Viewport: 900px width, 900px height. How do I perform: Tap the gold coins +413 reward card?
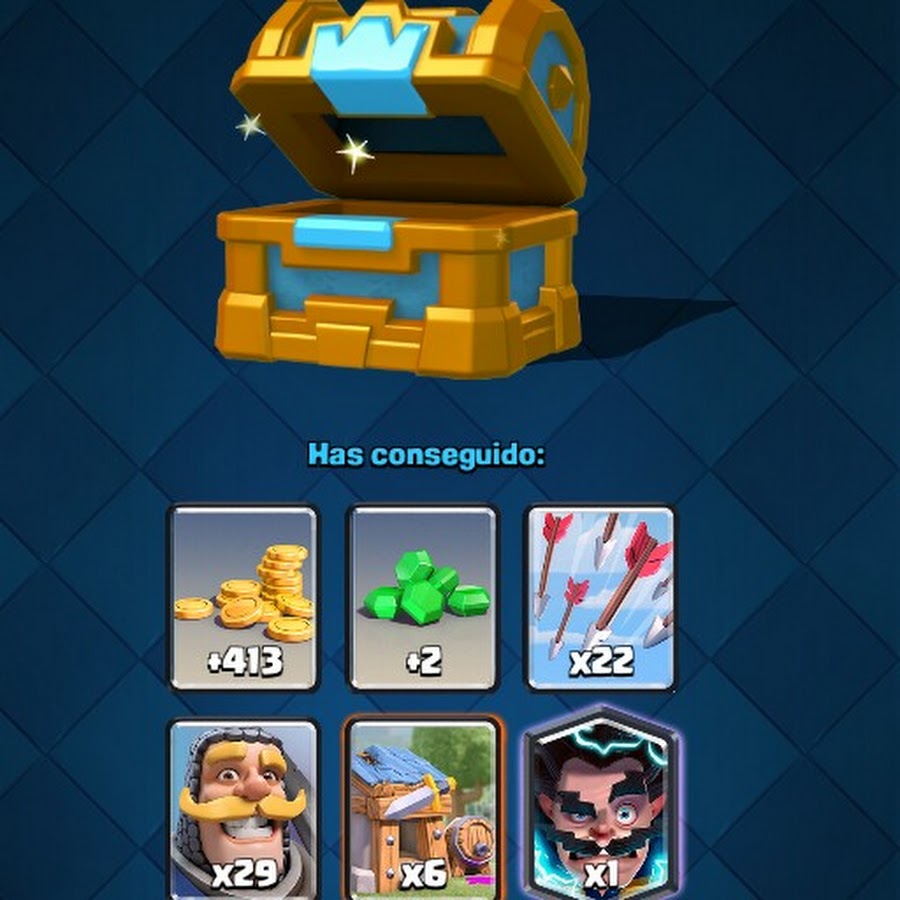click(243, 597)
